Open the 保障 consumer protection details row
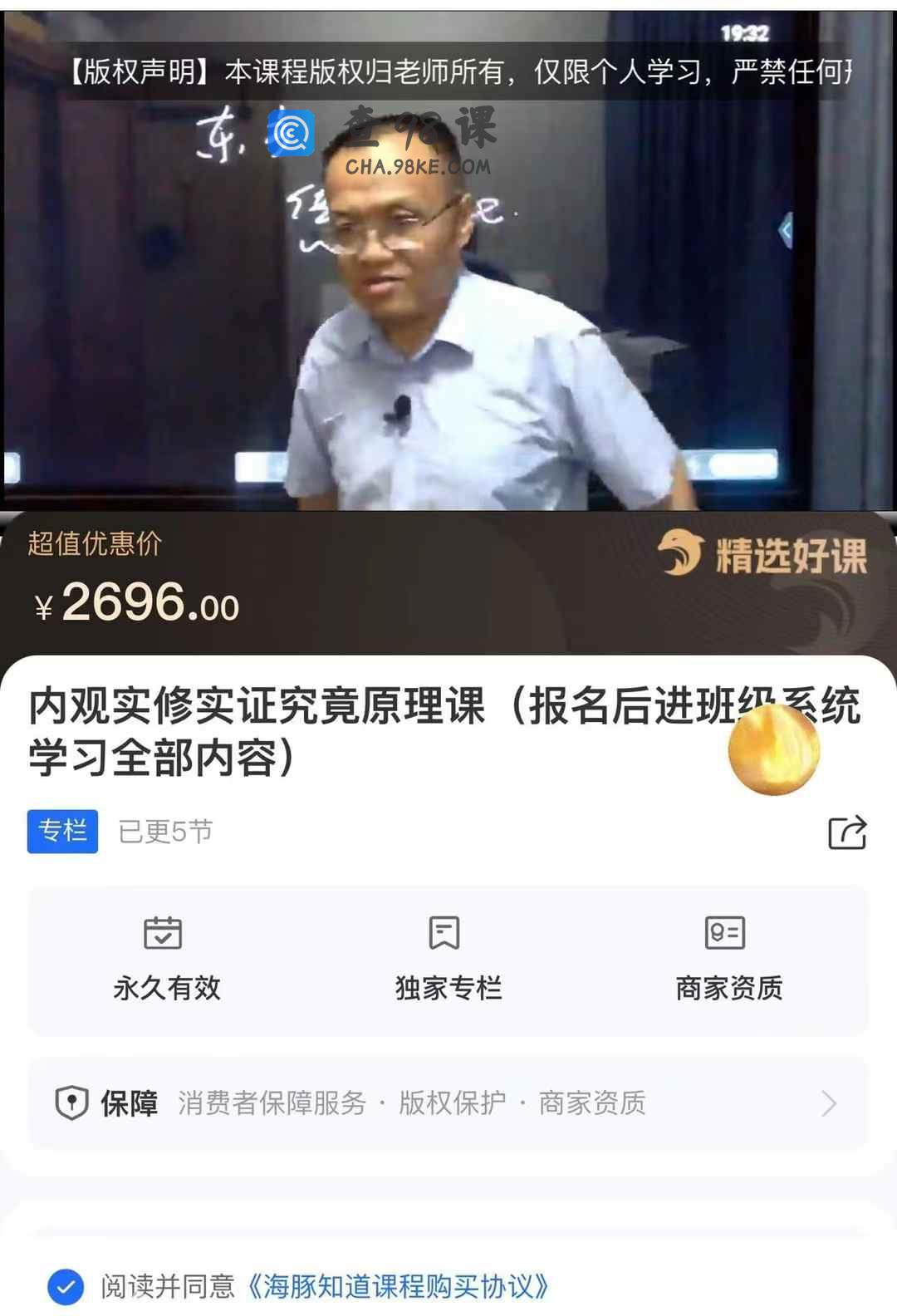Image resolution: width=897 pixels, height=1316 pixels. click(x=448, y=1103)
